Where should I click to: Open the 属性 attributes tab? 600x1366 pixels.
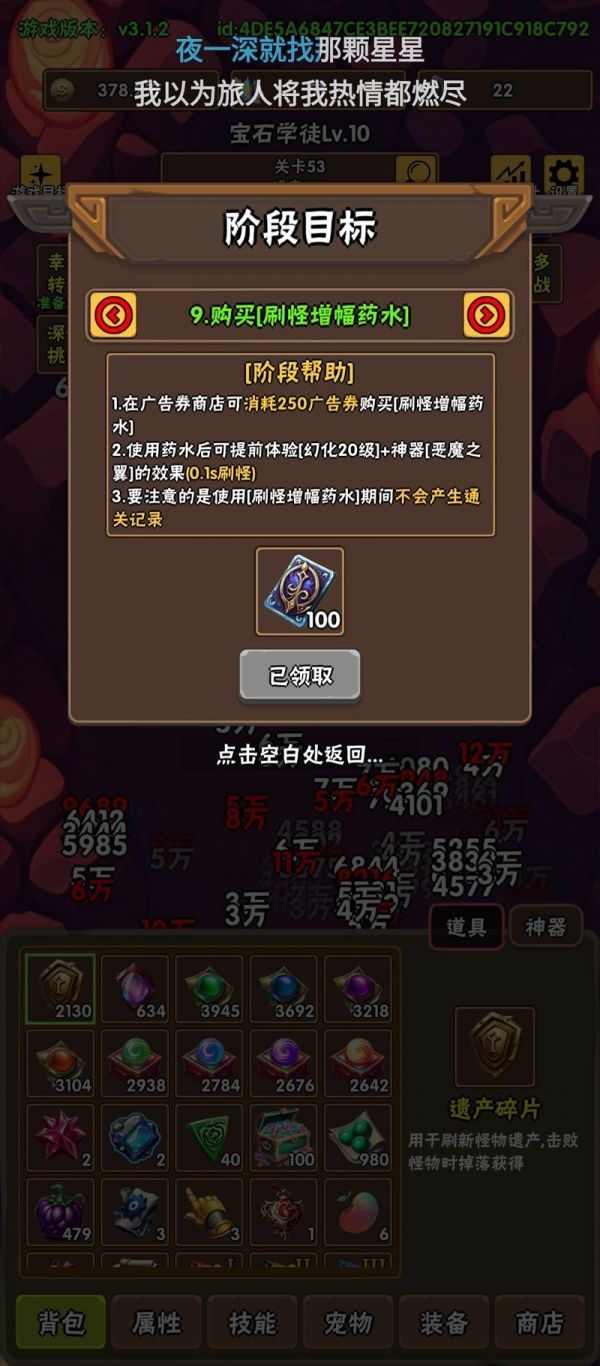[x=157, y=1323]
